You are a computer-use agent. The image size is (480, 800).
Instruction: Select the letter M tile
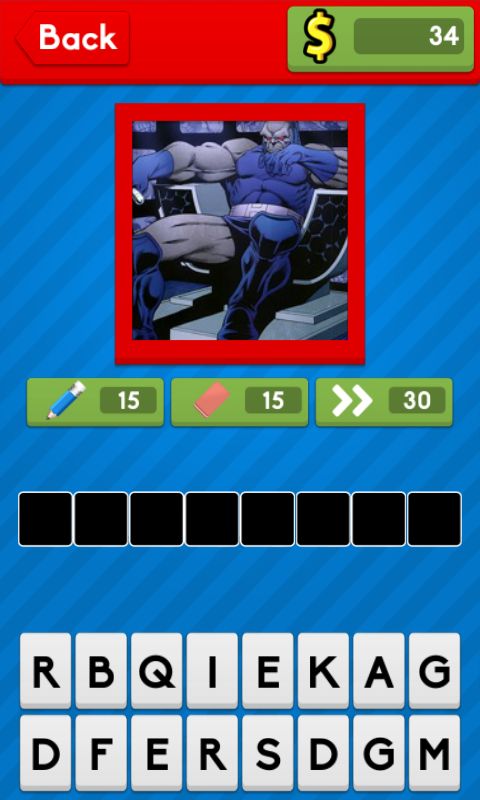[435, 753]
